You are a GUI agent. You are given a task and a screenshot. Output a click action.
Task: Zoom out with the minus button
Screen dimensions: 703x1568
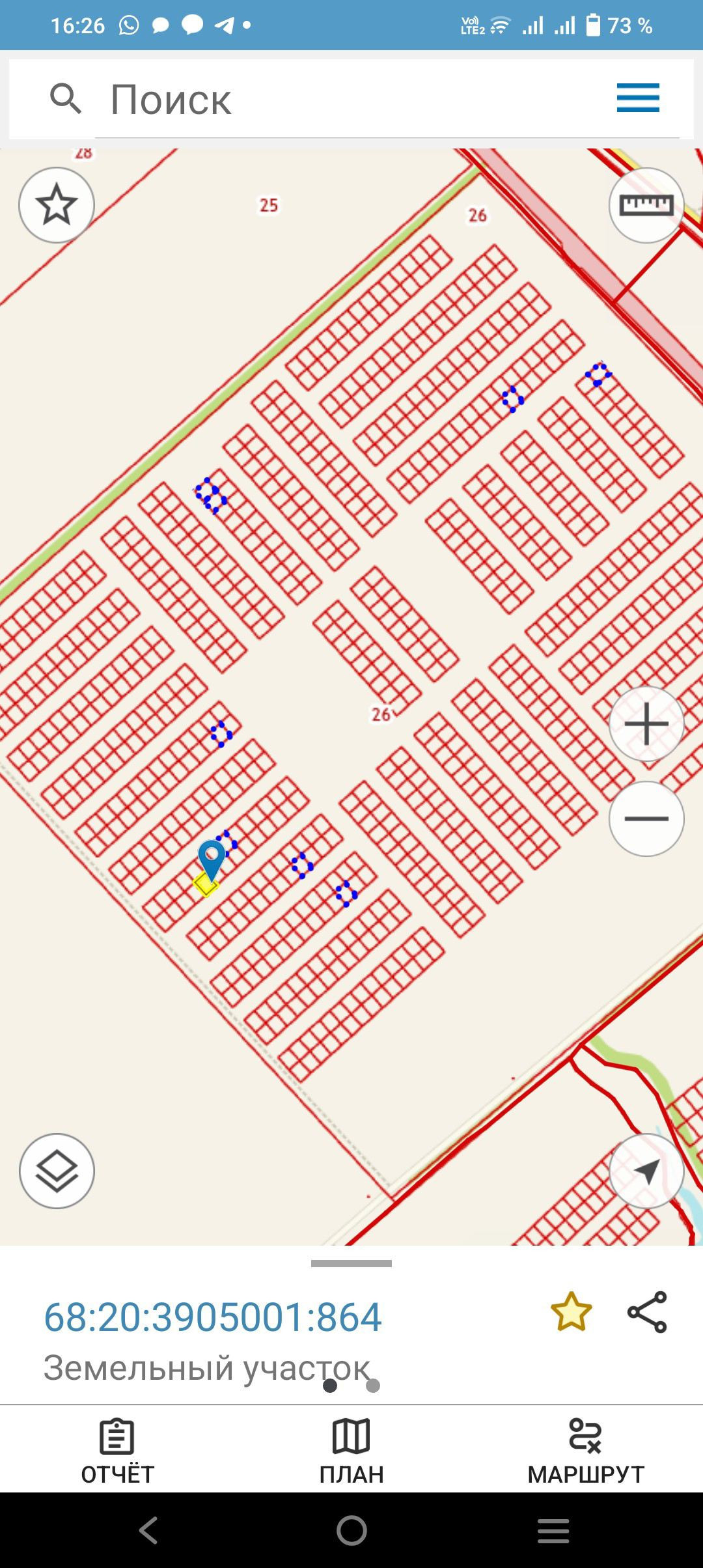[646, 819]
